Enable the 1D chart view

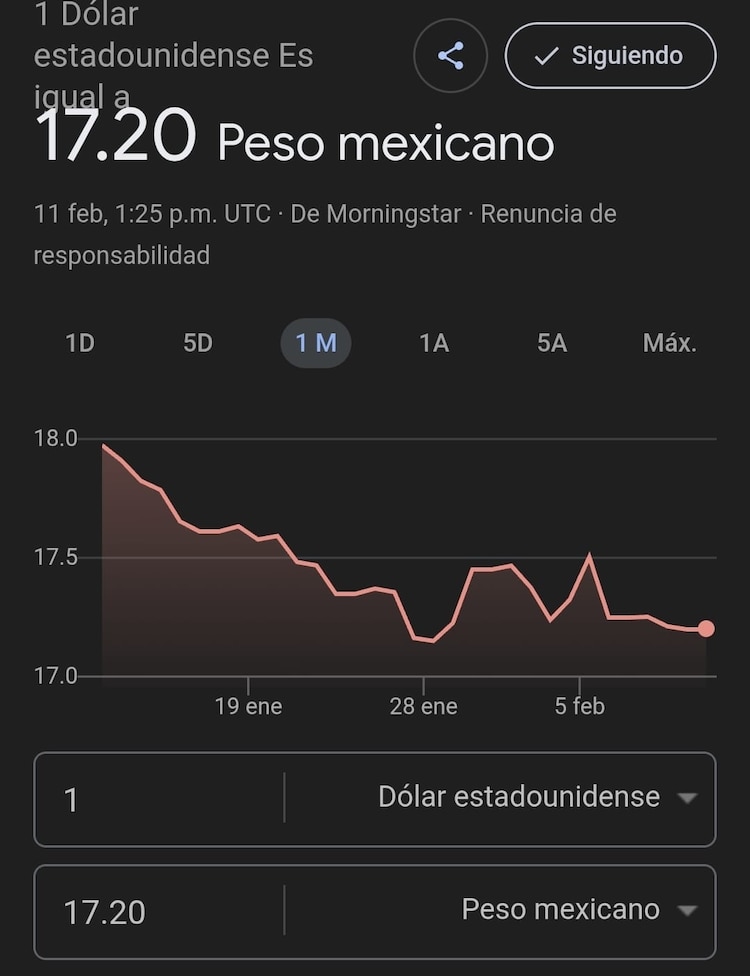[79, 342]
